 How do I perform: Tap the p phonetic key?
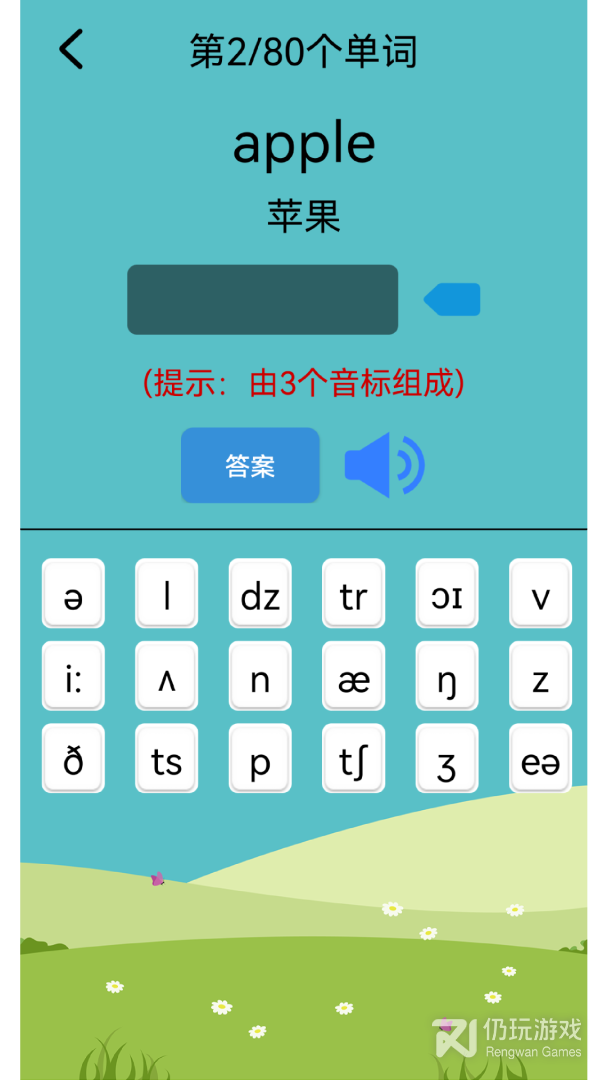[x=260, y=761]
